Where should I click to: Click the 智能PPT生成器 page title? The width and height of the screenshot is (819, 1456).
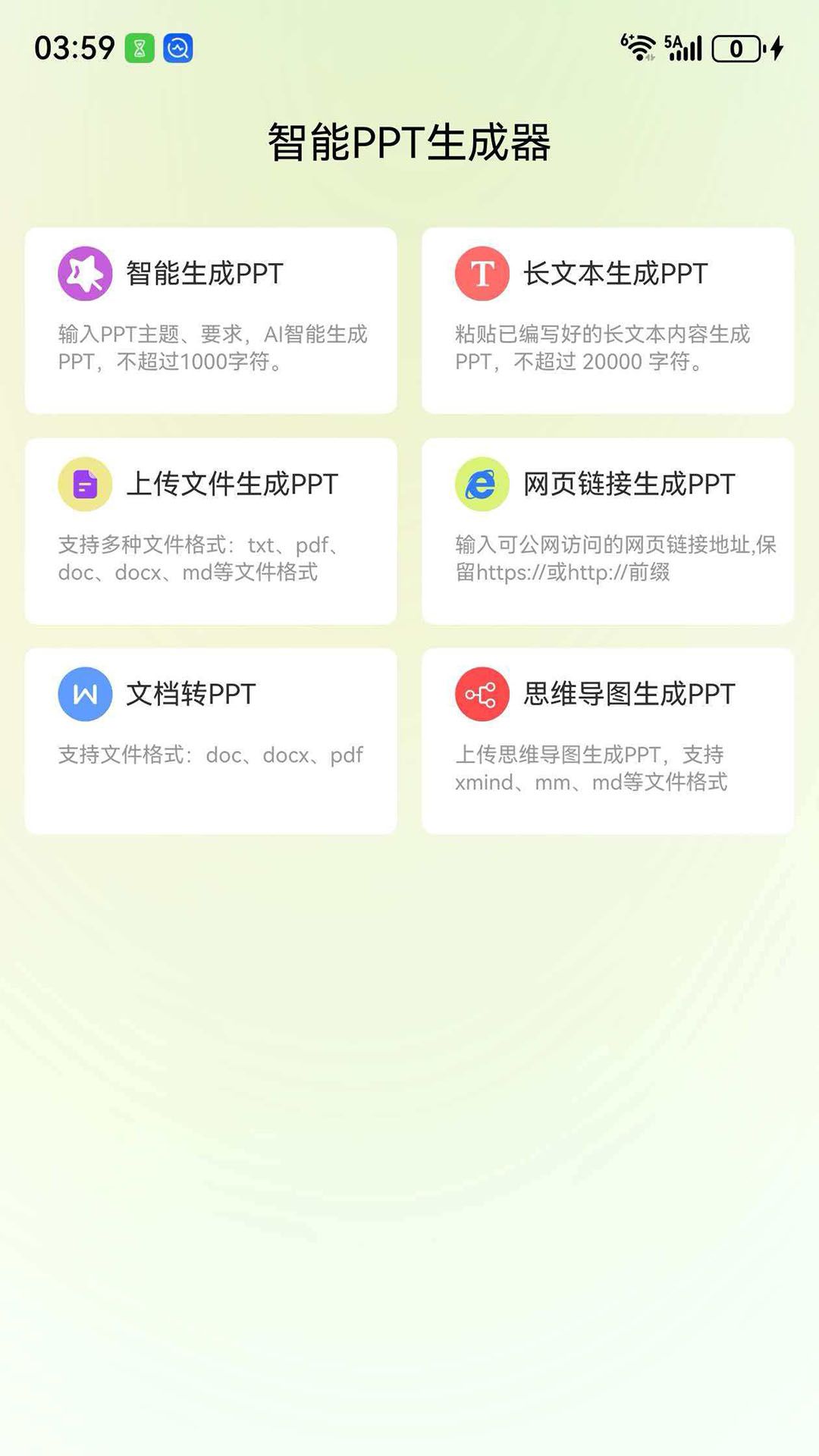pyautogui.click(x=409, y=141)
